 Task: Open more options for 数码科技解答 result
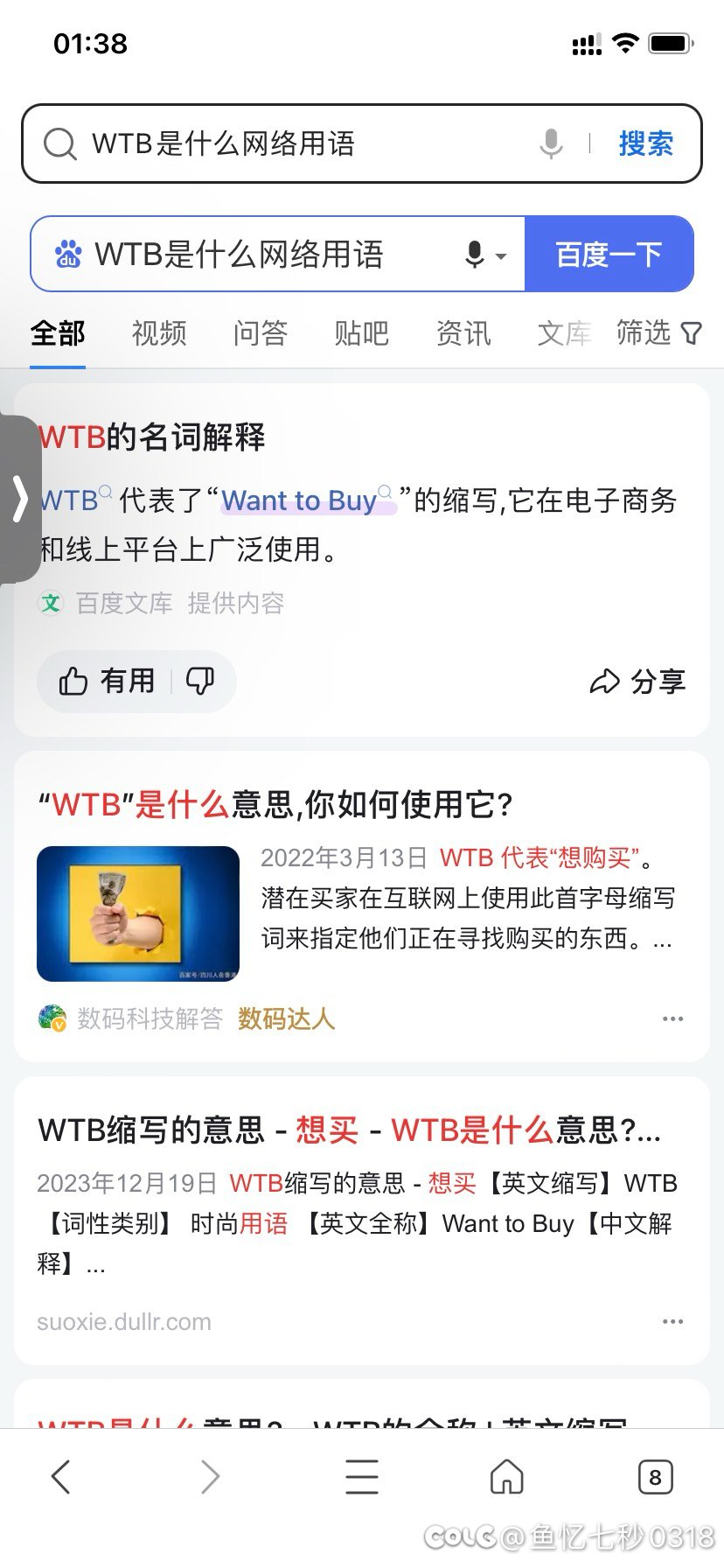click(x=672, y=1018)
